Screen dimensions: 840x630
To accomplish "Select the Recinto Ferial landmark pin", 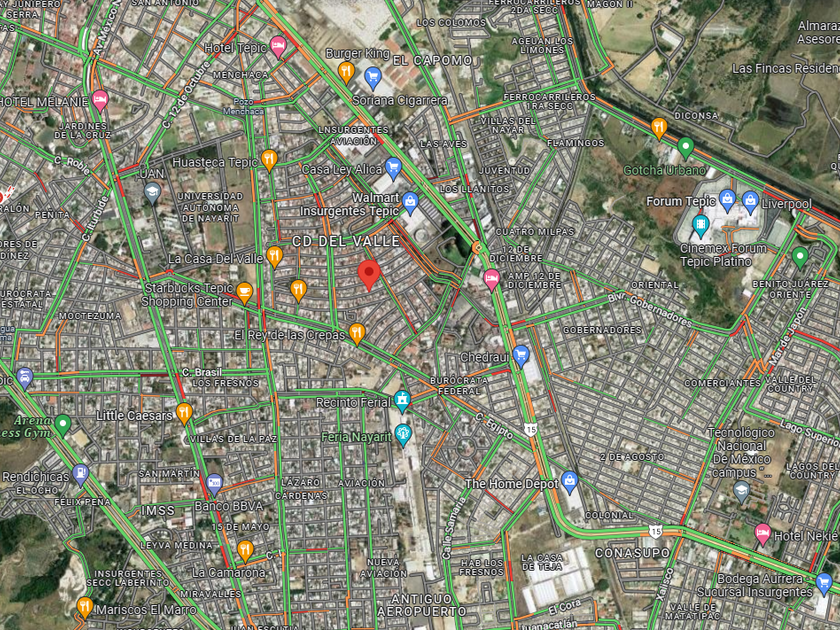I will tap(402, 402).
